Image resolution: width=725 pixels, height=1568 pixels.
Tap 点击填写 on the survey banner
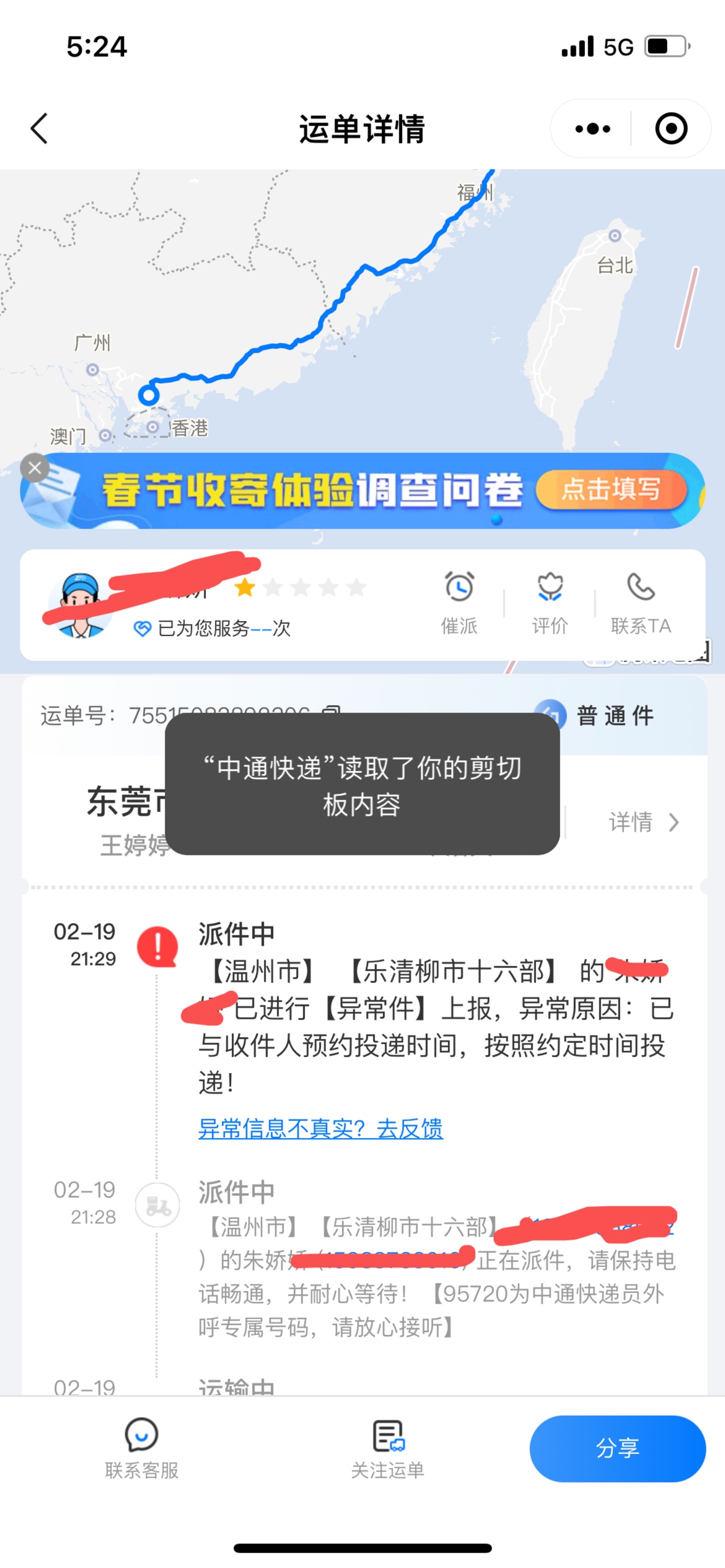611,489
